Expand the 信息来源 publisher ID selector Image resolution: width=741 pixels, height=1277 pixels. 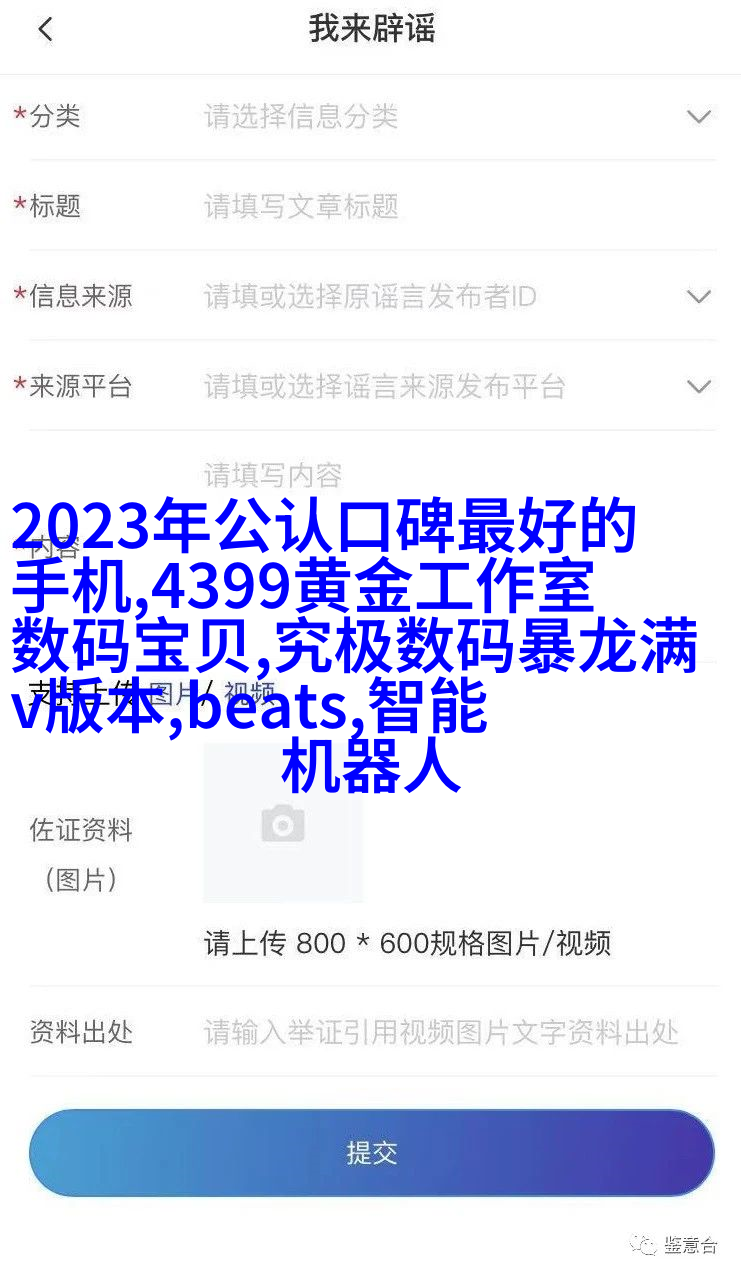(x=698, y=297)
